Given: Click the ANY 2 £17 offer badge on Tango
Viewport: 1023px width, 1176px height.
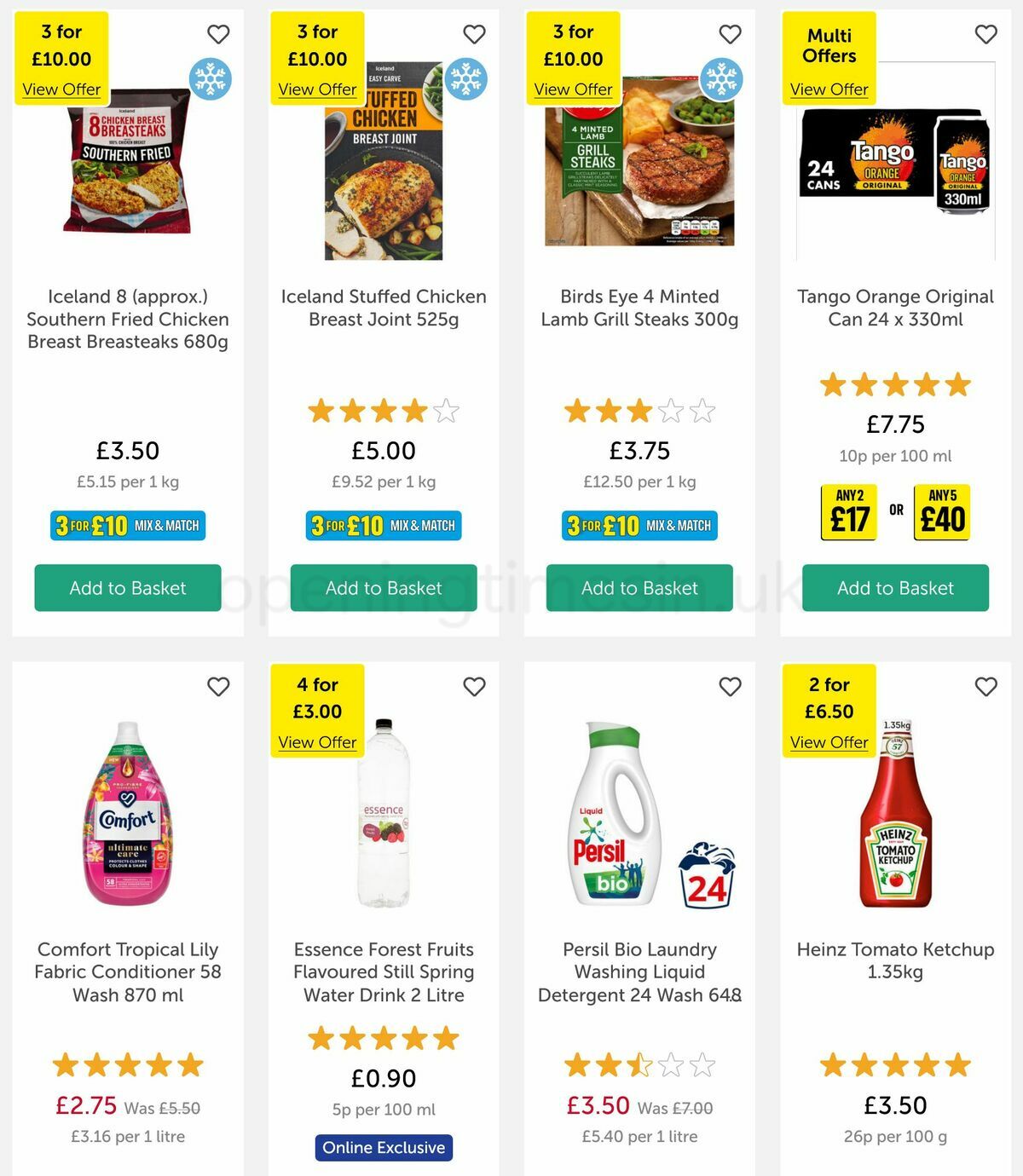Looking at the screenshot, I should point(849,513).
